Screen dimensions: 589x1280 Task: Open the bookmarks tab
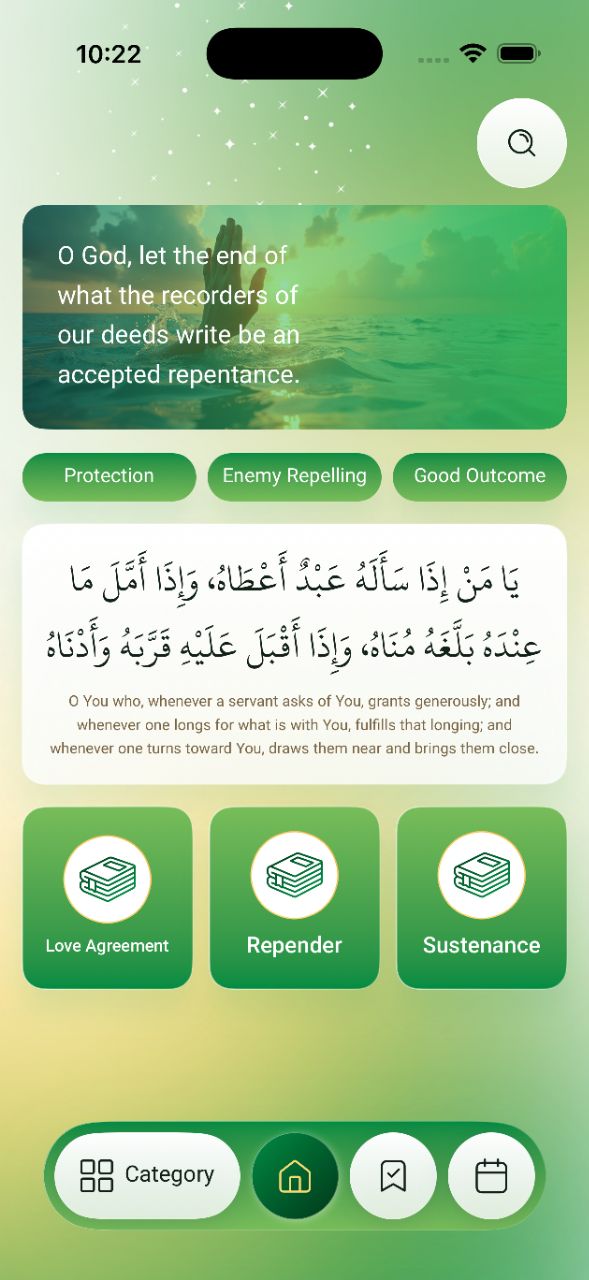(x=393, y=1176)
